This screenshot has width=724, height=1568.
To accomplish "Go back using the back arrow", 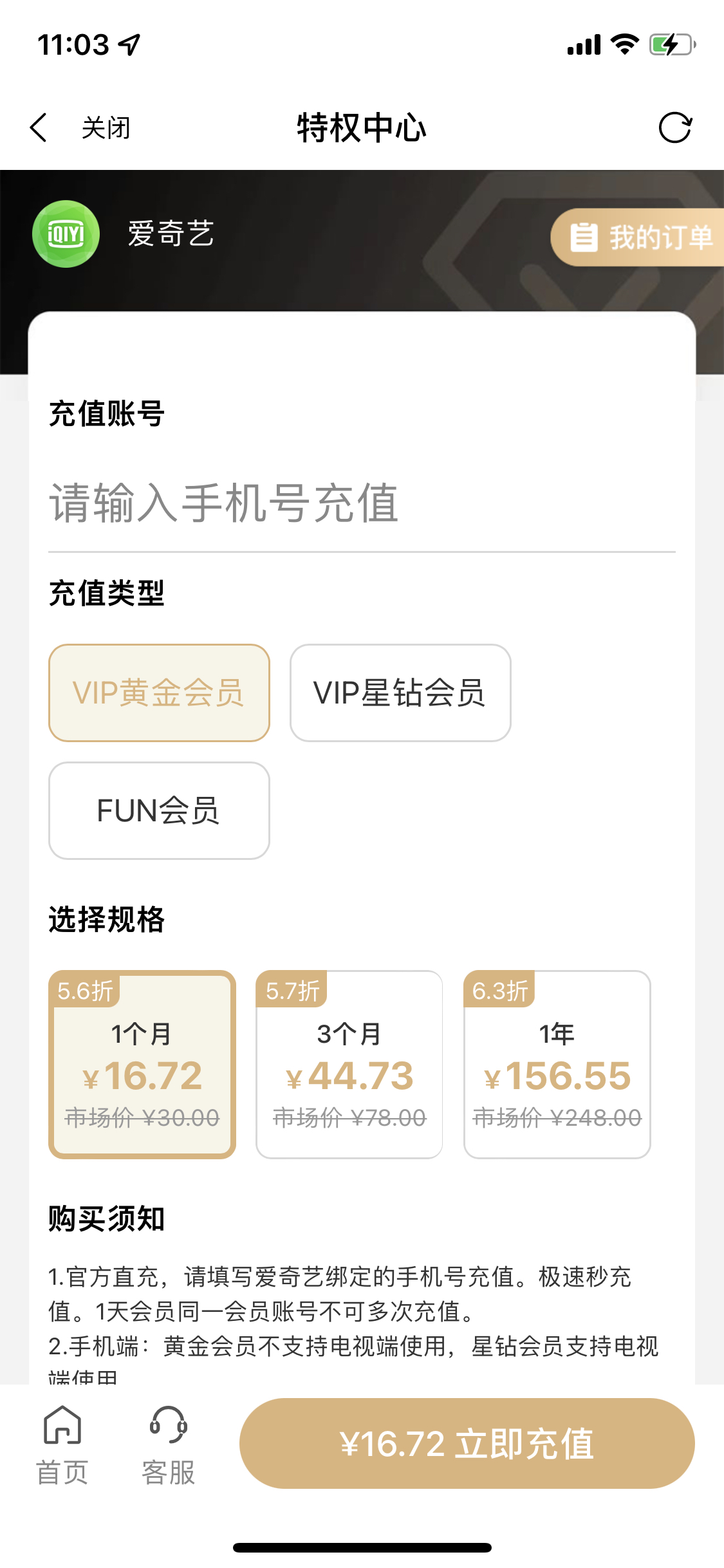I will coord(39,127).
